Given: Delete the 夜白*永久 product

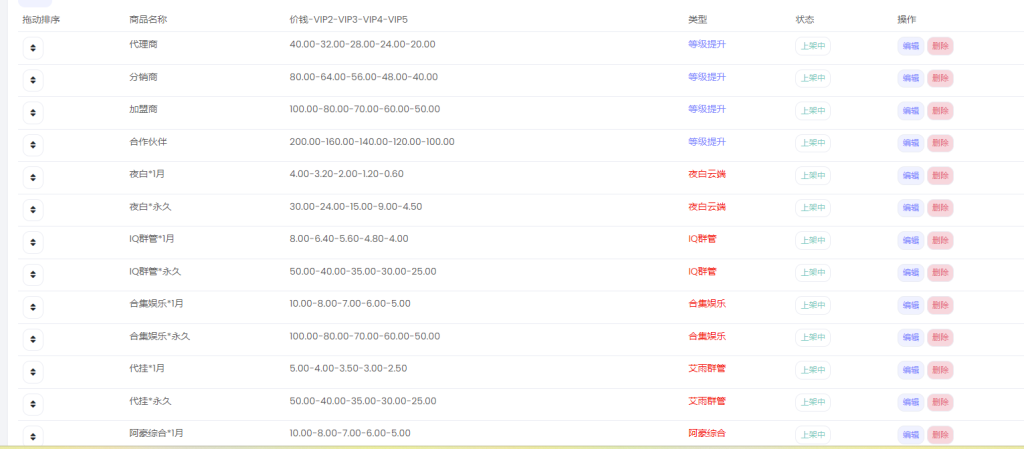Looking at the screenshot, I should (x=940, y=208).
